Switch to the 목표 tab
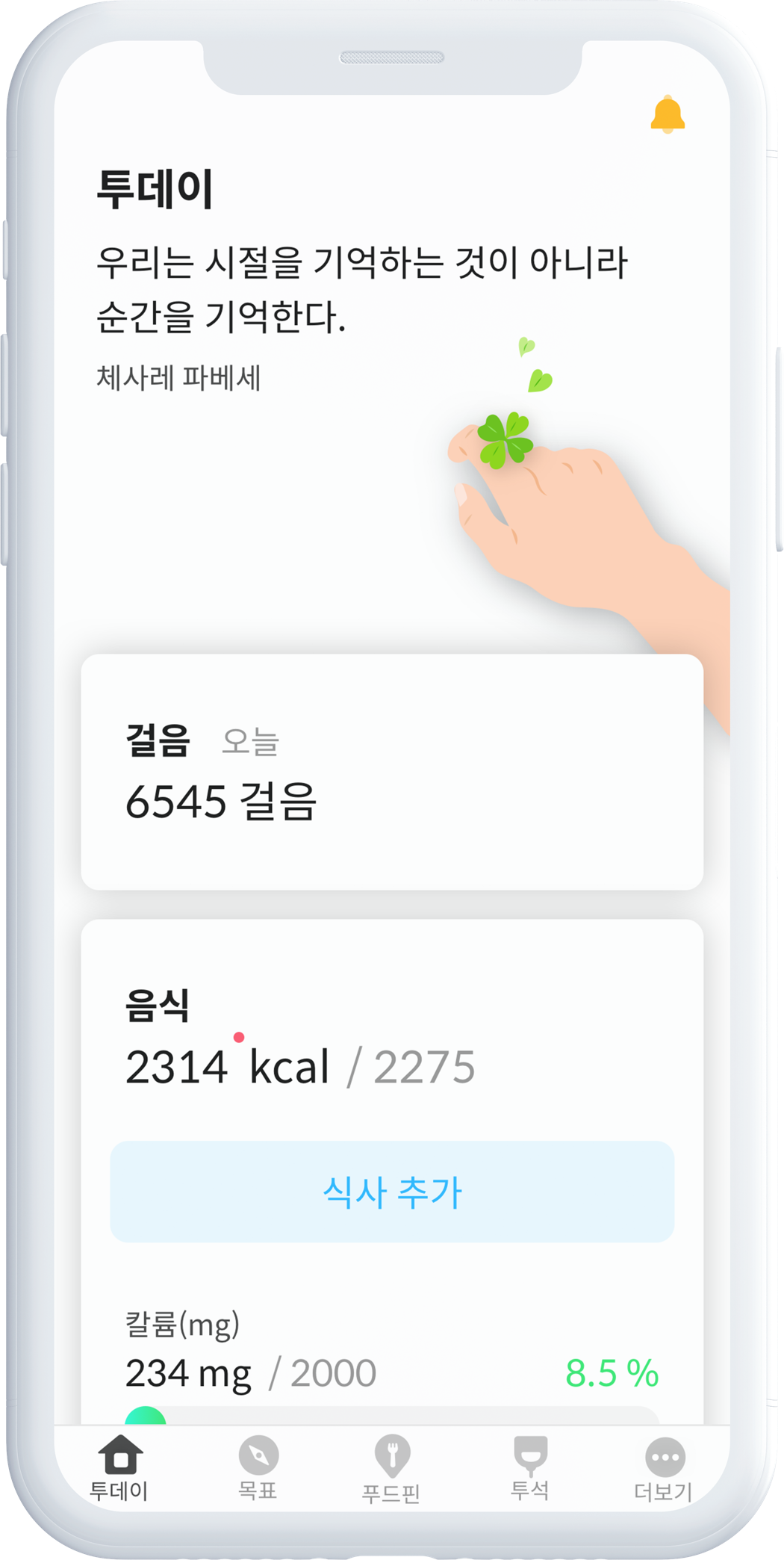This screenshot has height=1560, width=784. click(258, 1468)
